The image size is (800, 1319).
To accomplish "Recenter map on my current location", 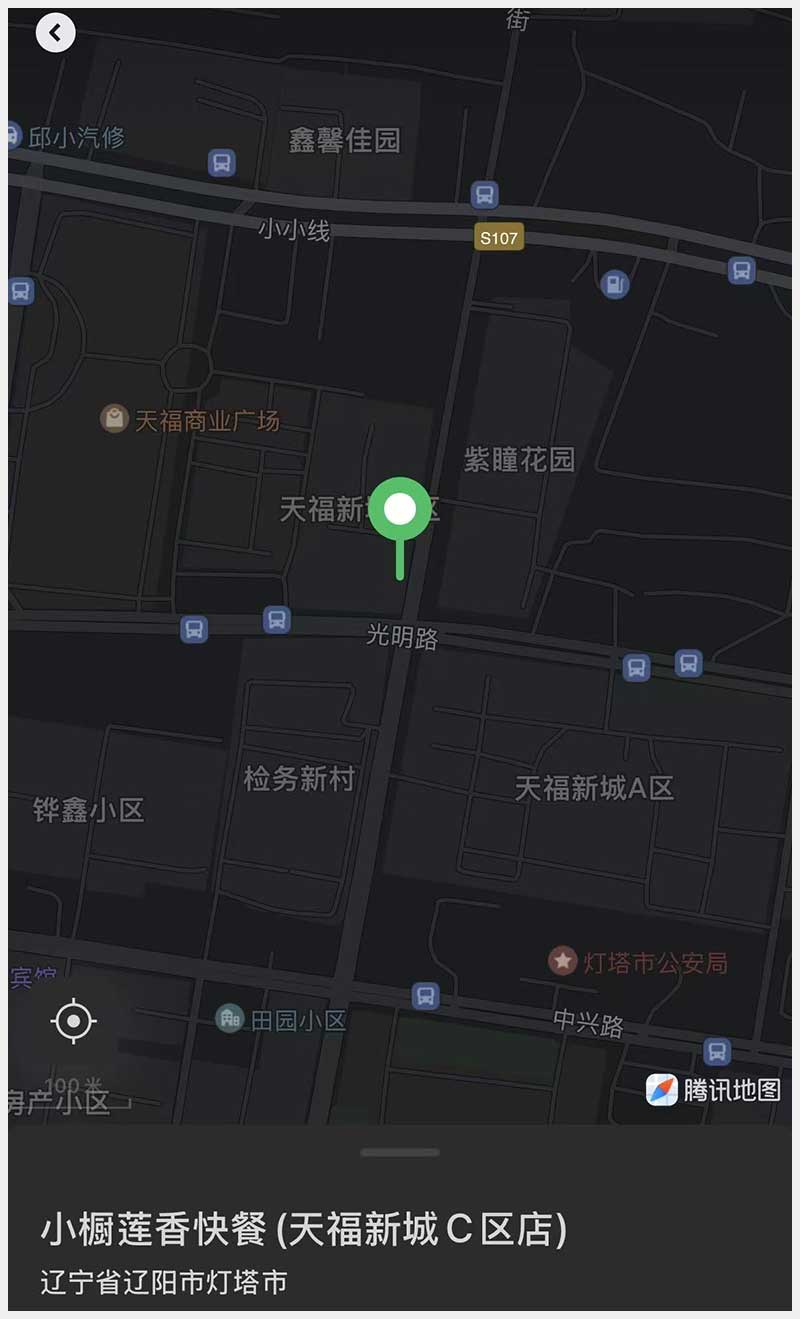I will click(74, 1021).
